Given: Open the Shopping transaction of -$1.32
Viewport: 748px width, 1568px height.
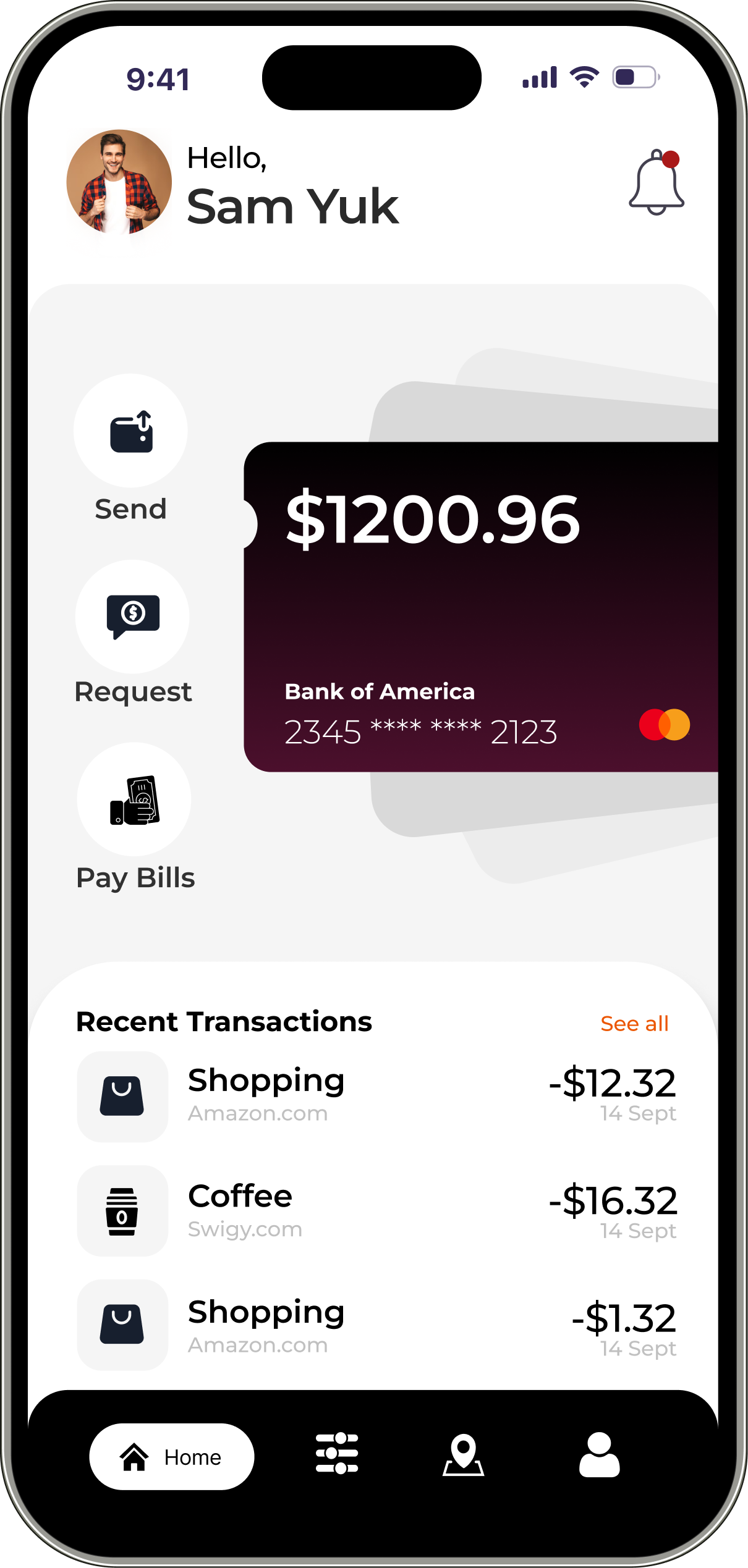Looking at the screenshot, I should coord(376,1326).
